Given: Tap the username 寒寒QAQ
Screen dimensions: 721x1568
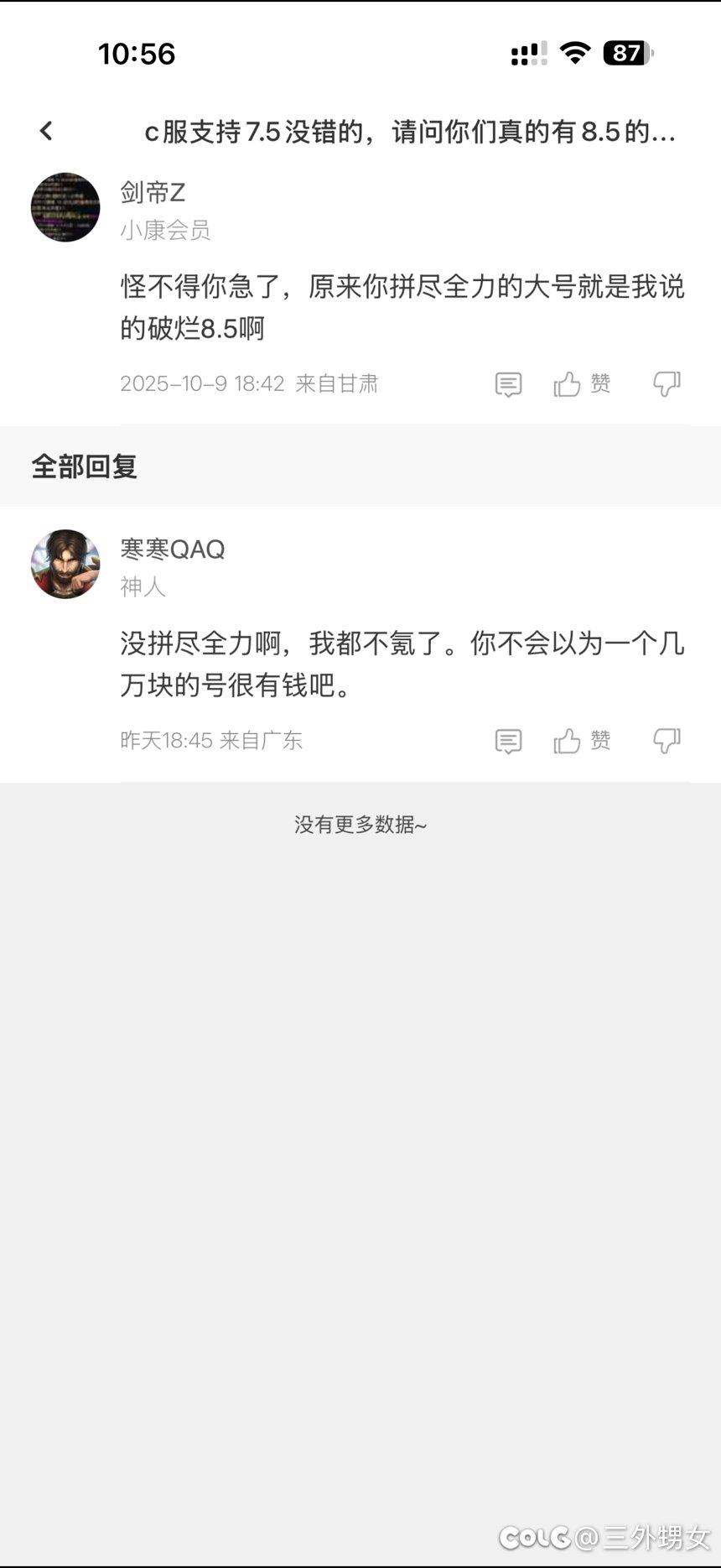Looking at the screenshot, I should 173,550.
